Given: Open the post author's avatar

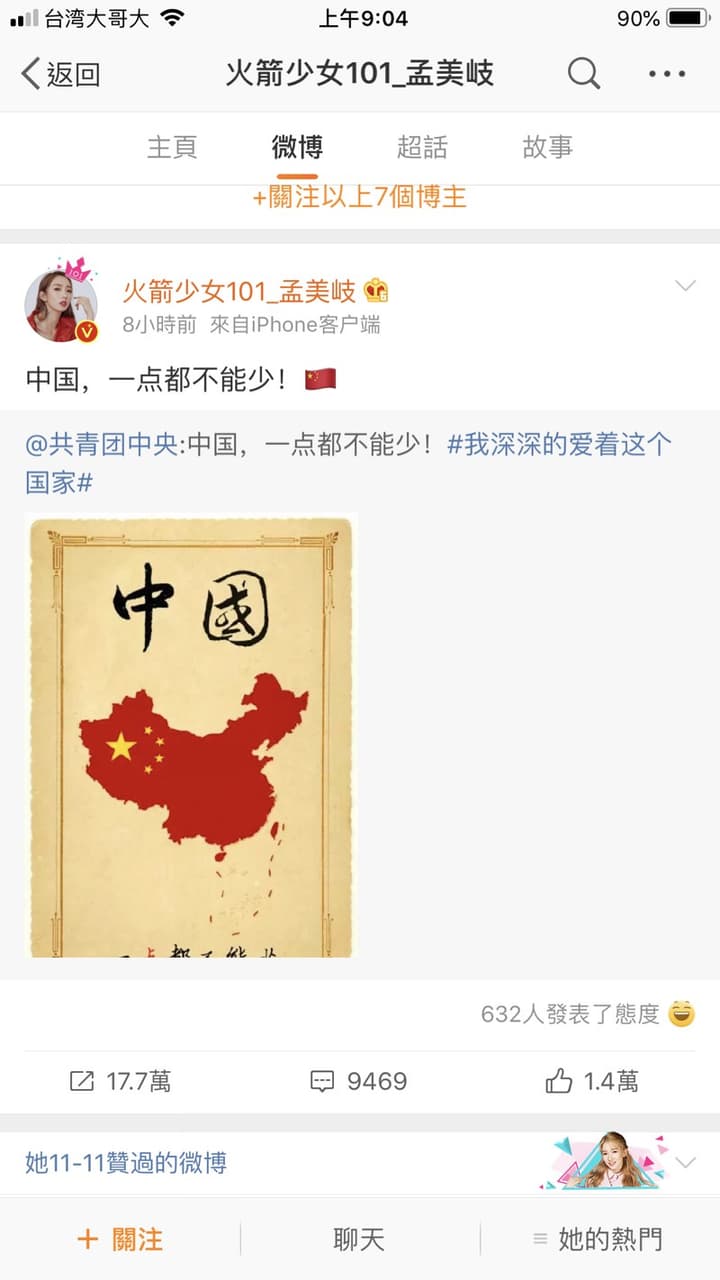Looking at the screenshot, I should (62, 304).
